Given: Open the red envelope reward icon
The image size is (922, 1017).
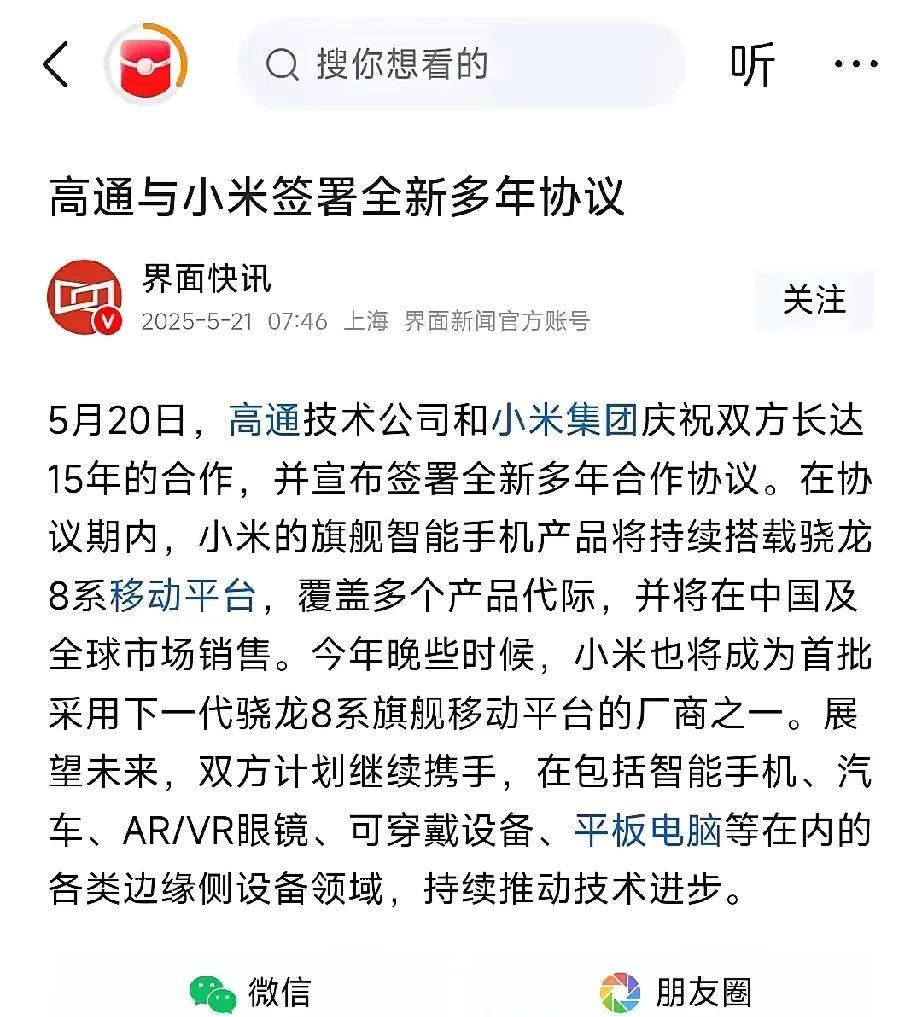Looking at the screenshot, I should pos(146,64).
